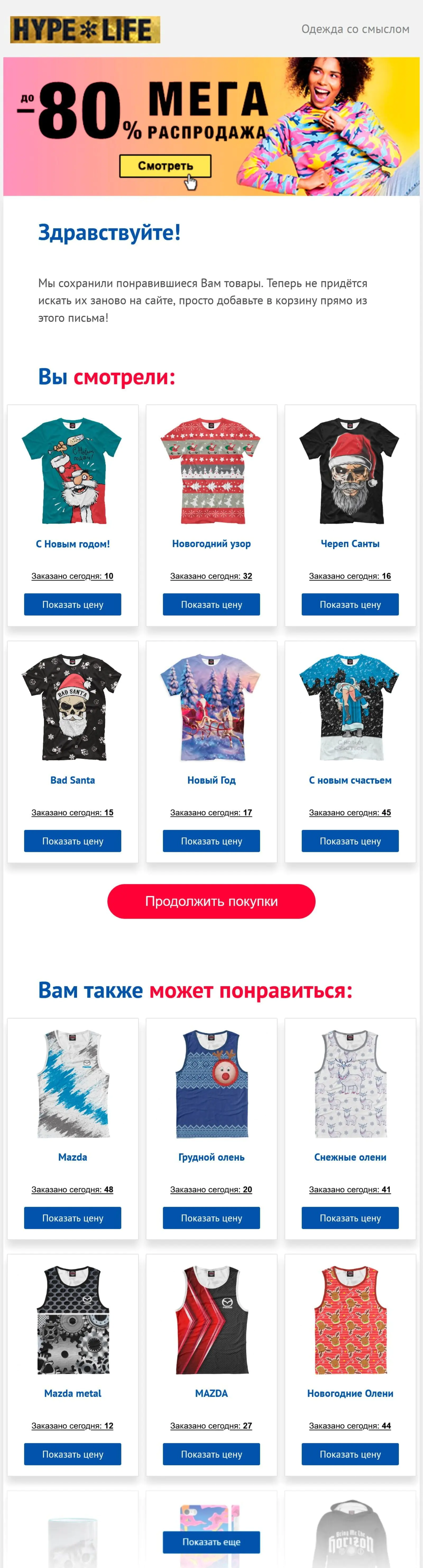Tap Показать еще to load more
Screen dimensions: 423x1568
click(211, 1541)
